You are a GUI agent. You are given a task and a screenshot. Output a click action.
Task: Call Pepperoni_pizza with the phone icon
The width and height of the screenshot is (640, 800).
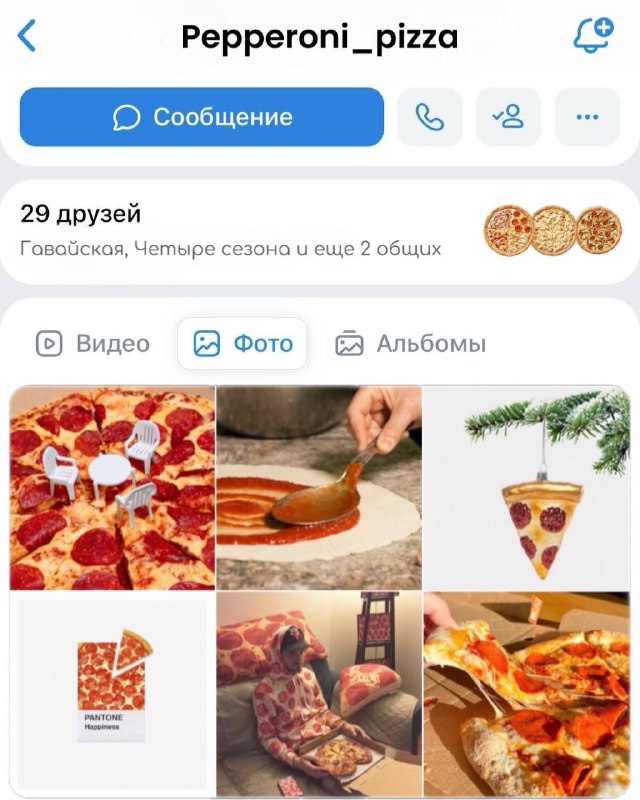(430, 117)
